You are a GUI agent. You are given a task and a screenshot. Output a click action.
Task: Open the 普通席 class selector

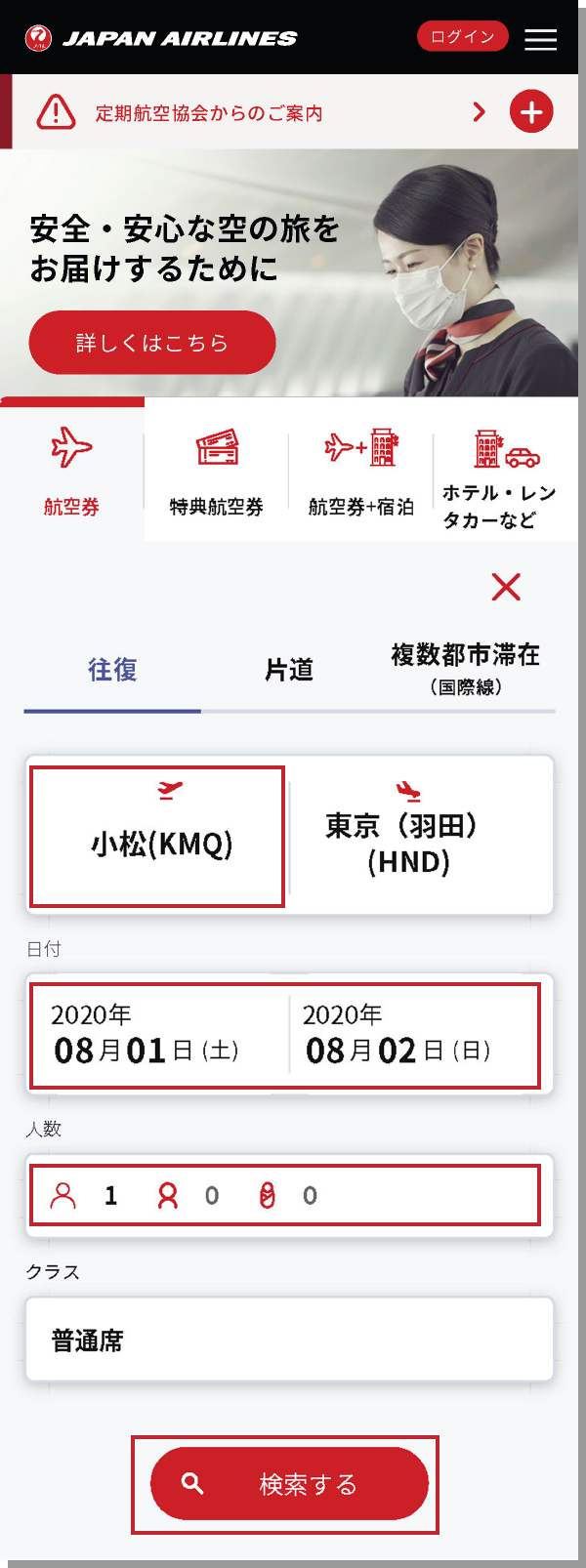pos(289,1340)
